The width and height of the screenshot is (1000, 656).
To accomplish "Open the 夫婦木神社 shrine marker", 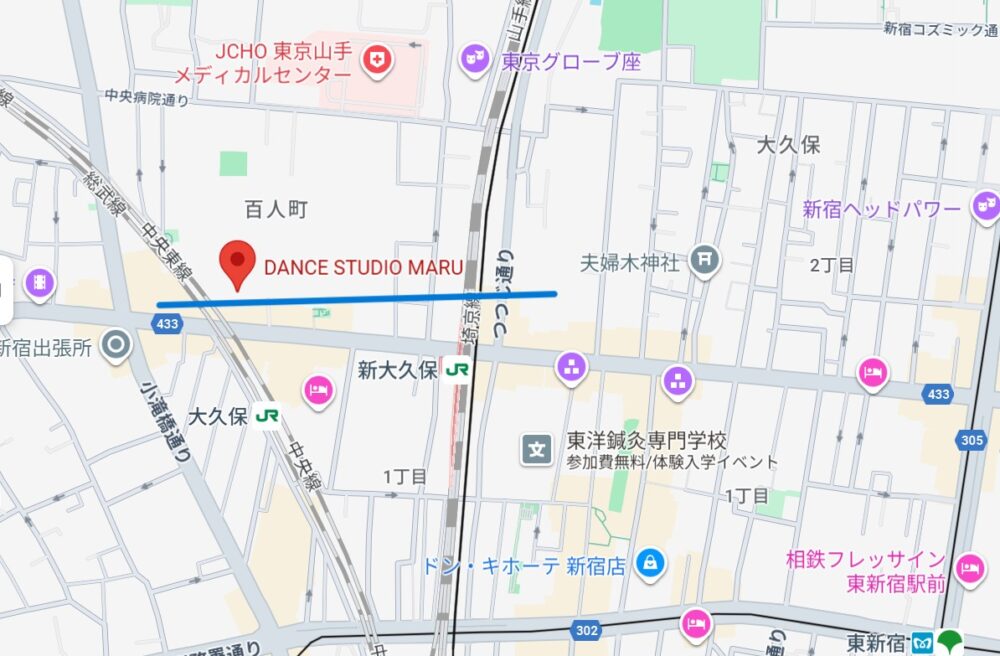I will point(706,262).
